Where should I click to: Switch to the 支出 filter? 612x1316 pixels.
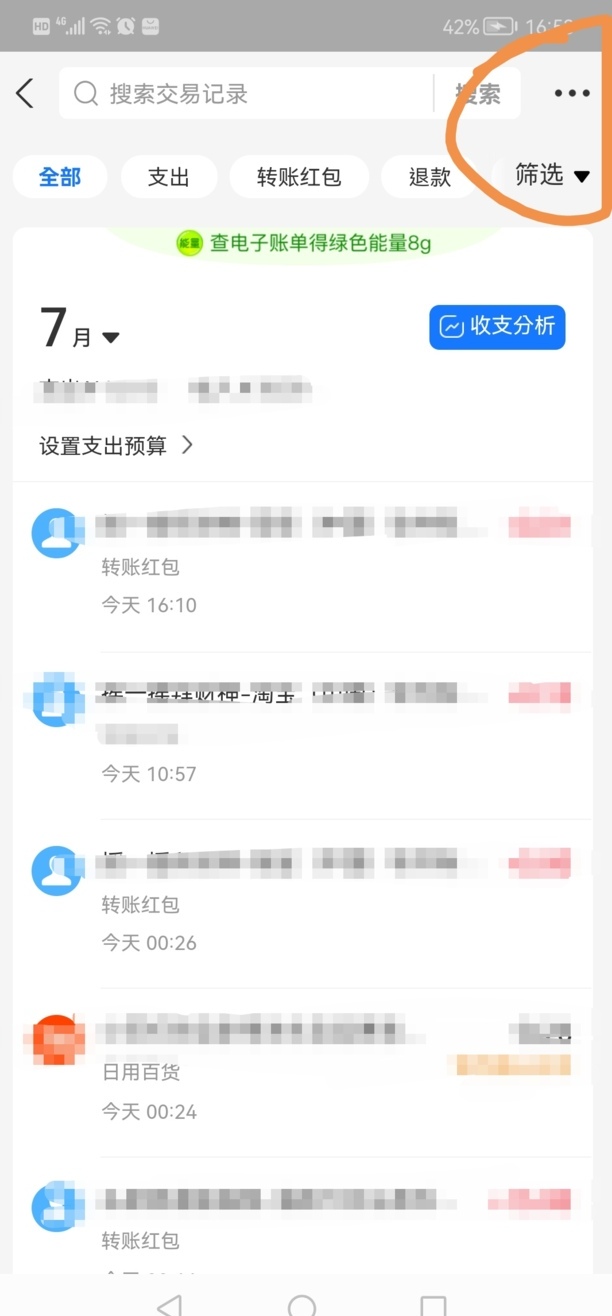click(x=169, y=177)
